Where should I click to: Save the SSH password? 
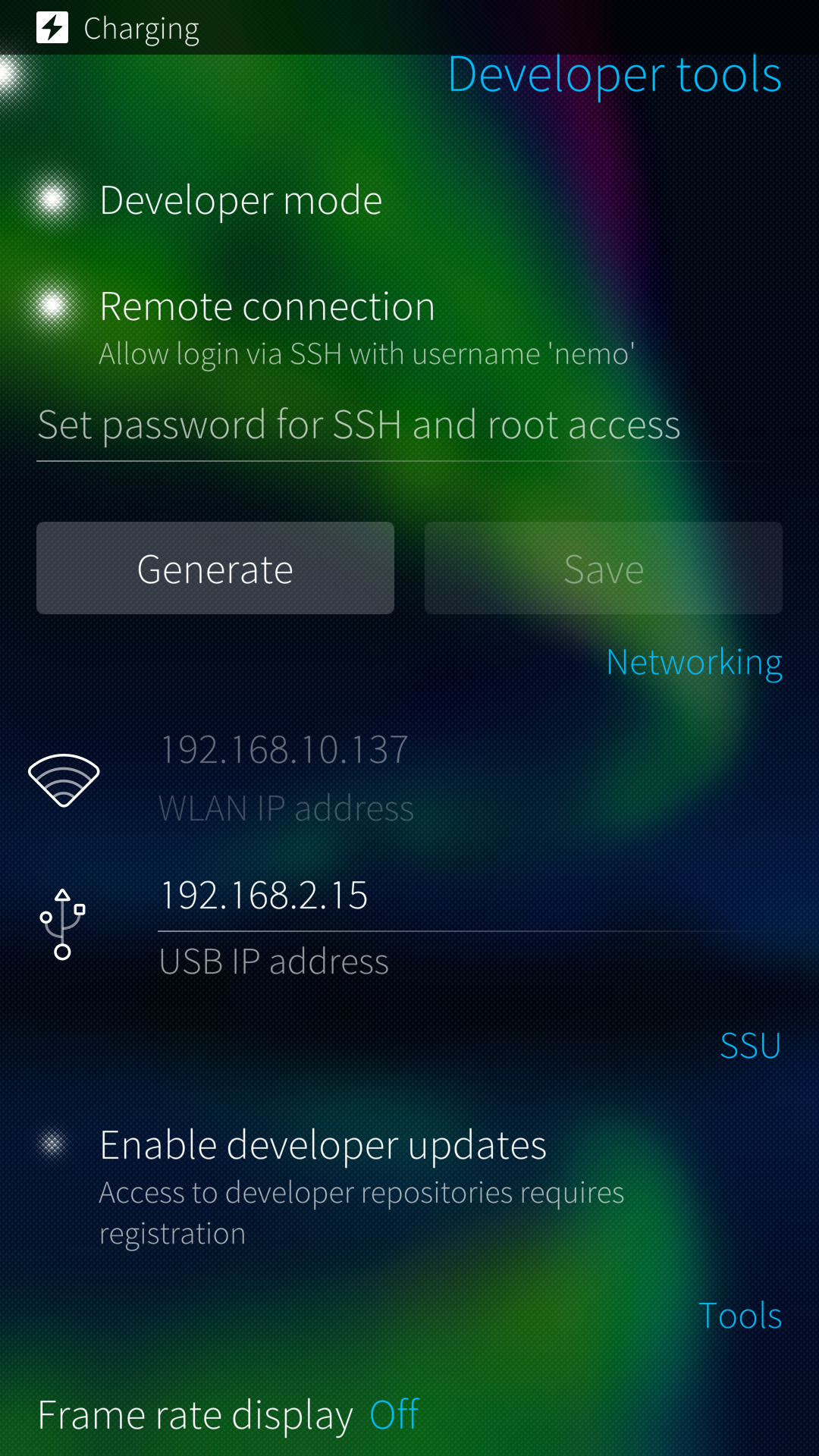[x=604, y=568]
